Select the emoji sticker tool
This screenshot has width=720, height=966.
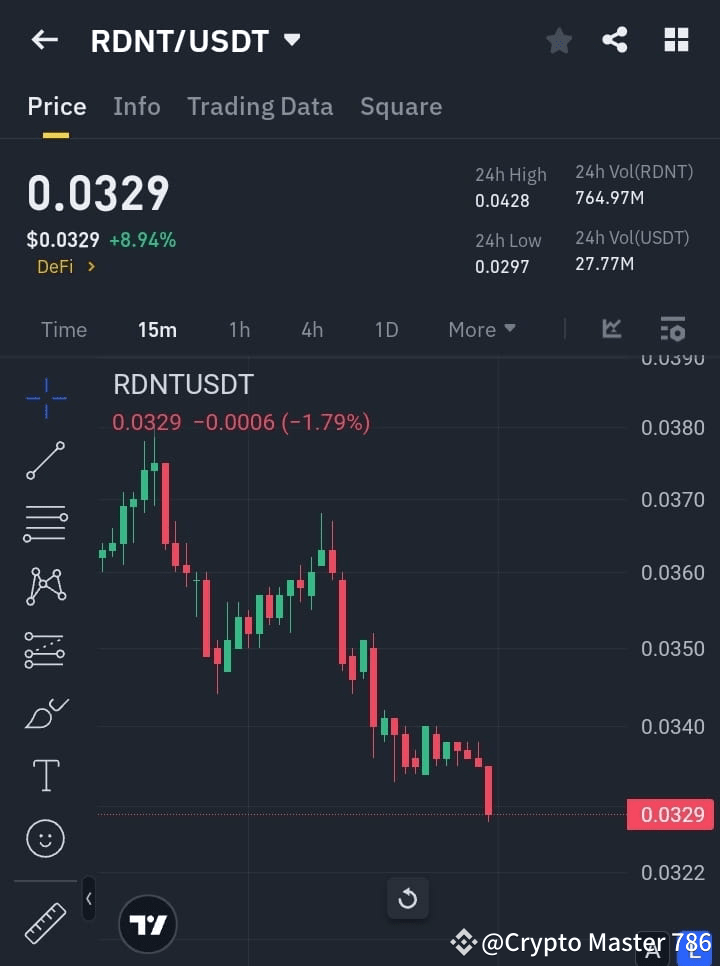[x=44, y=838]
